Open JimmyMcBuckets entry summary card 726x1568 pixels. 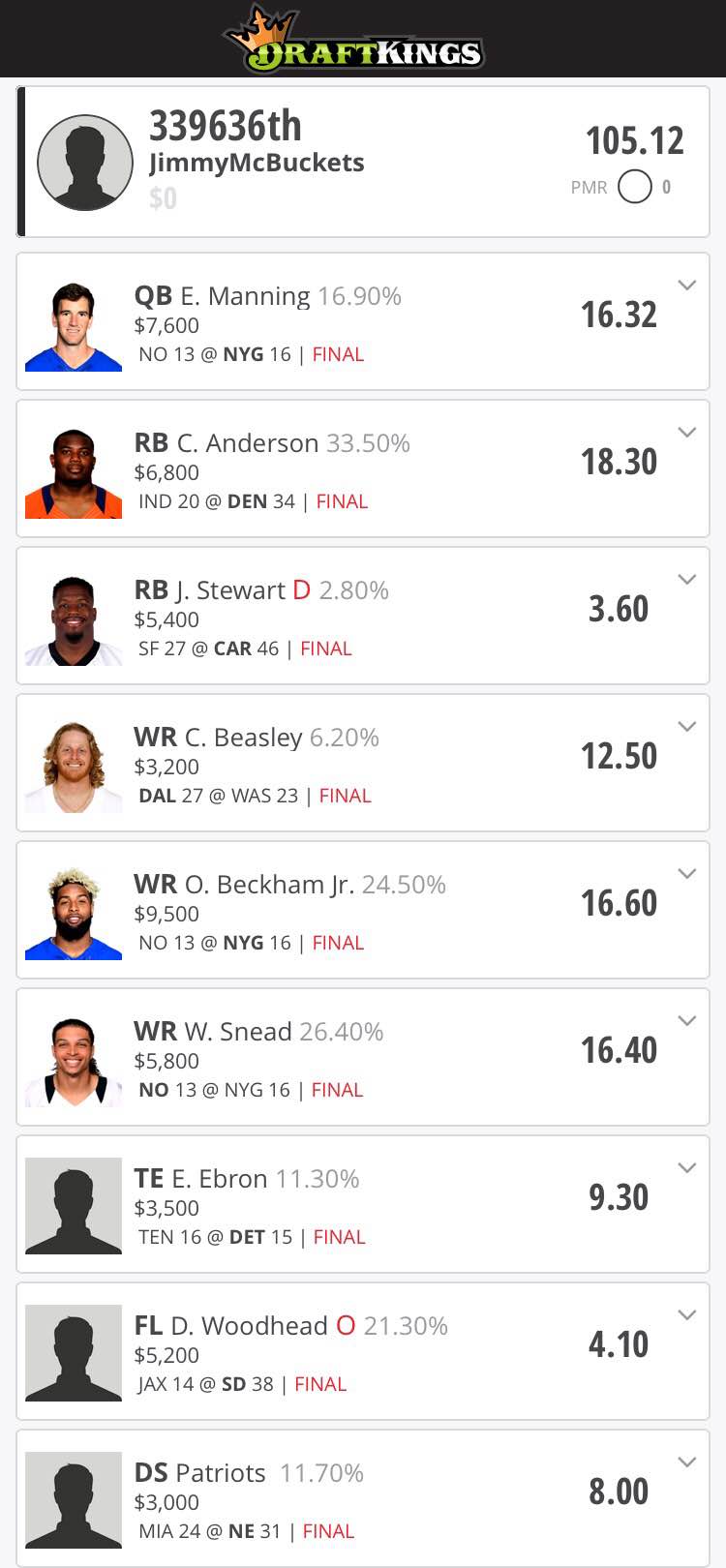coord(363,162)
